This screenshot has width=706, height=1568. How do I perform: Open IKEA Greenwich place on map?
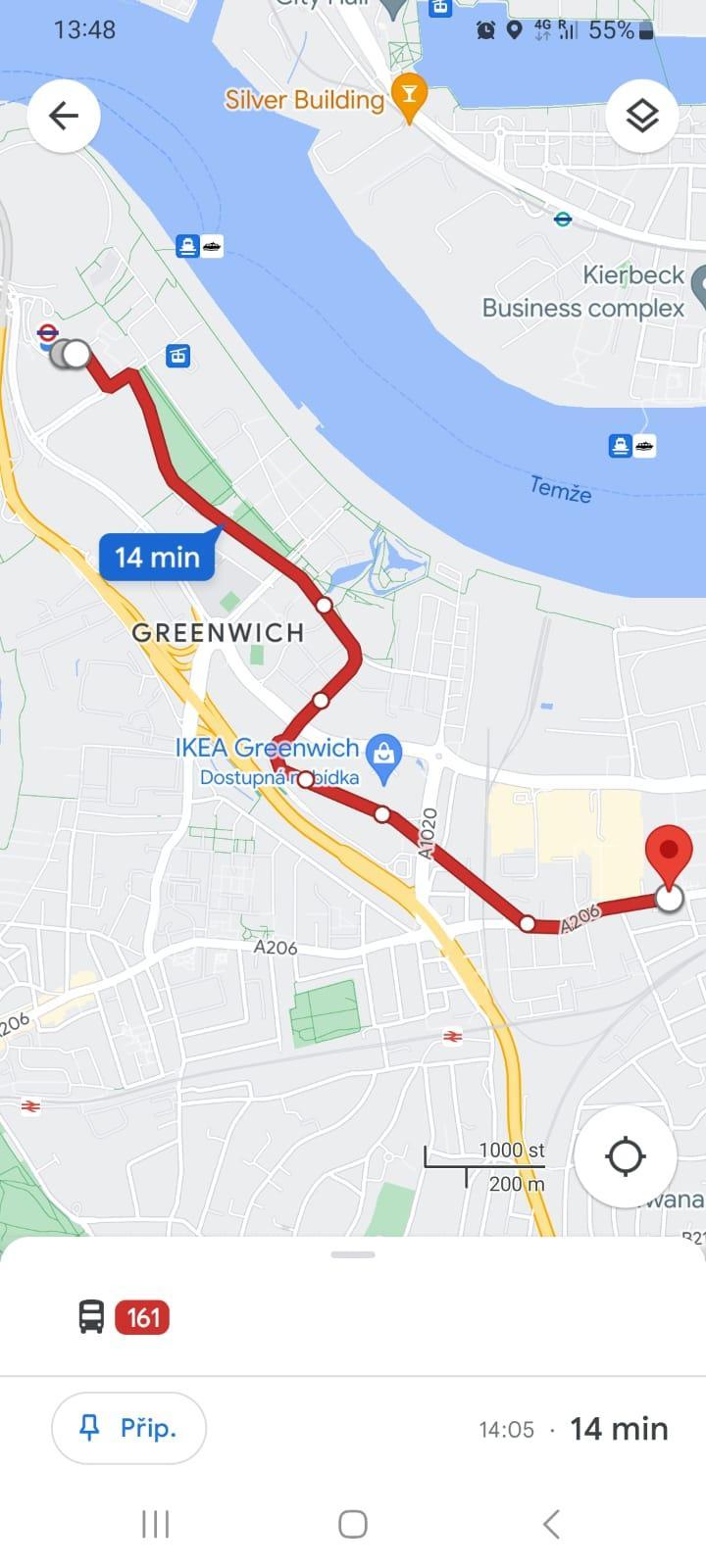pos(383,755)
